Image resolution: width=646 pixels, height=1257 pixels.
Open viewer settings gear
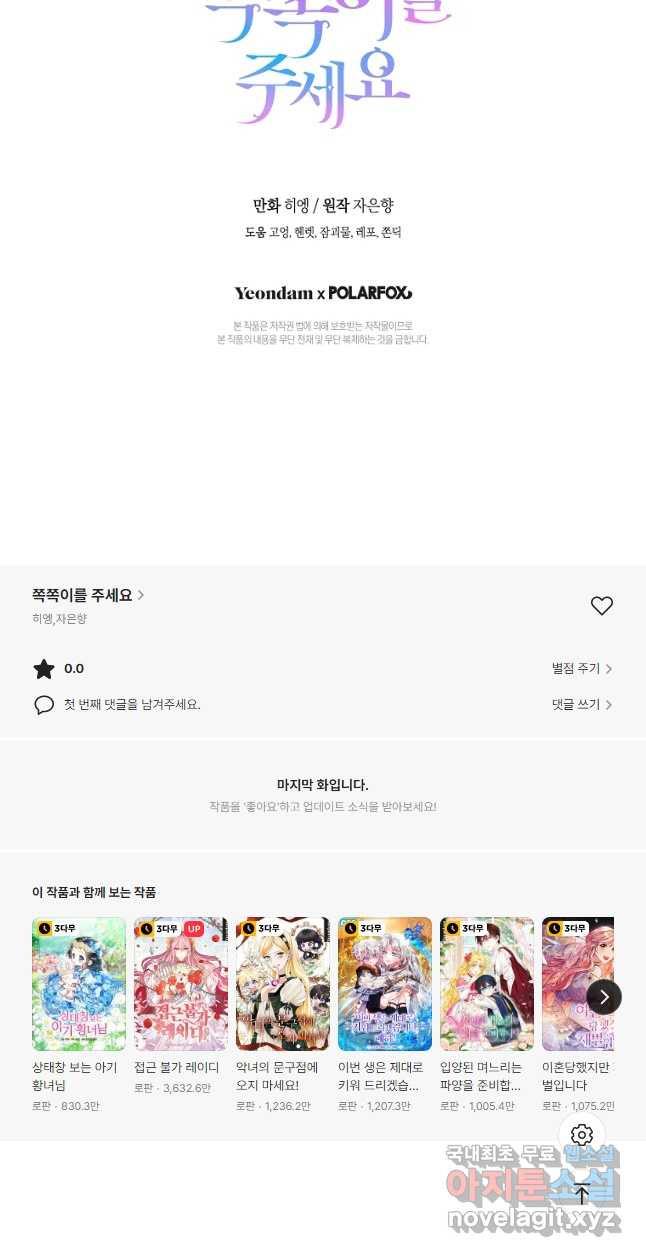(x=582, y=1135)
